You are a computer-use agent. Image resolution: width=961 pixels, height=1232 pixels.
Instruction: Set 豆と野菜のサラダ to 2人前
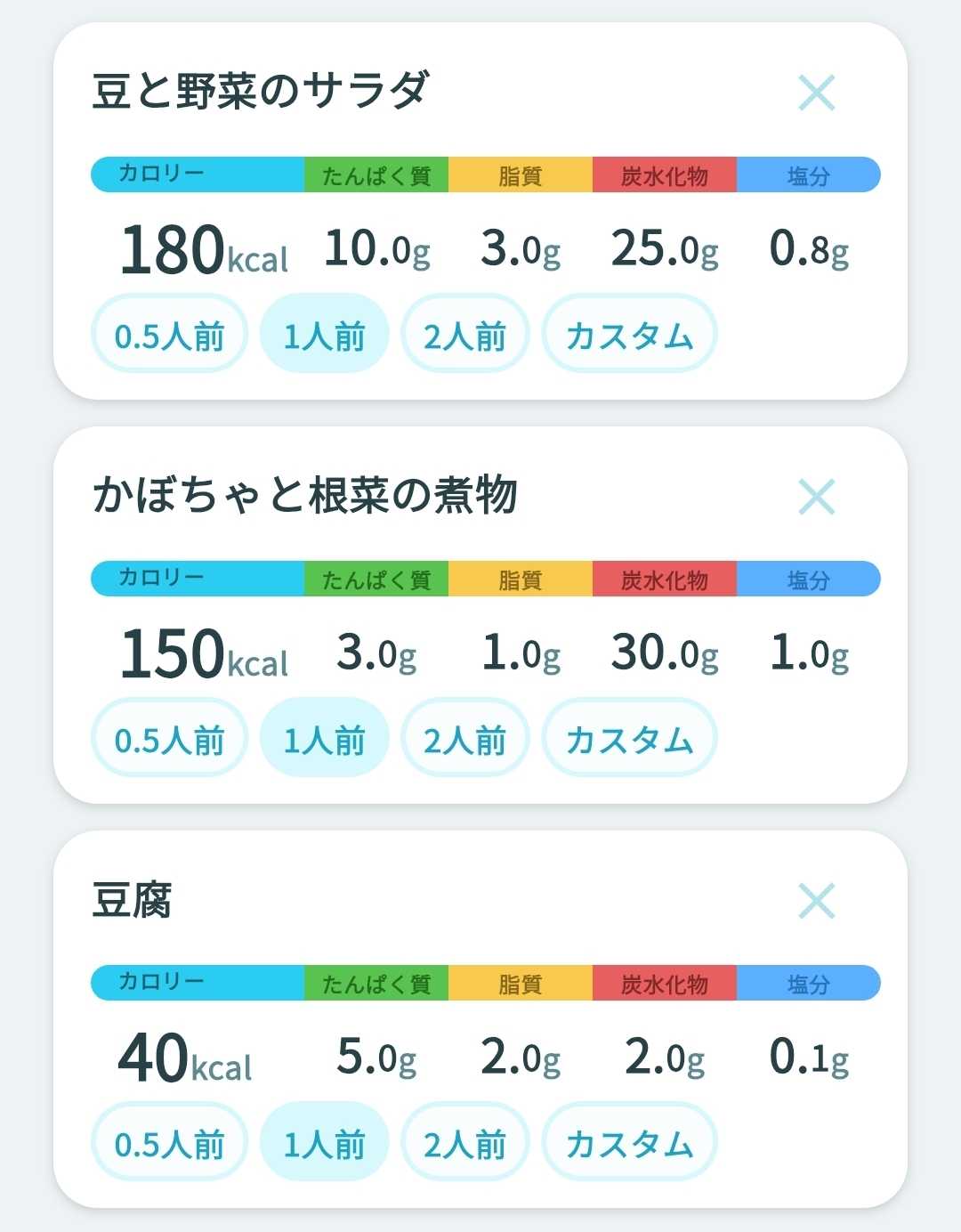[x=464, y=335]
